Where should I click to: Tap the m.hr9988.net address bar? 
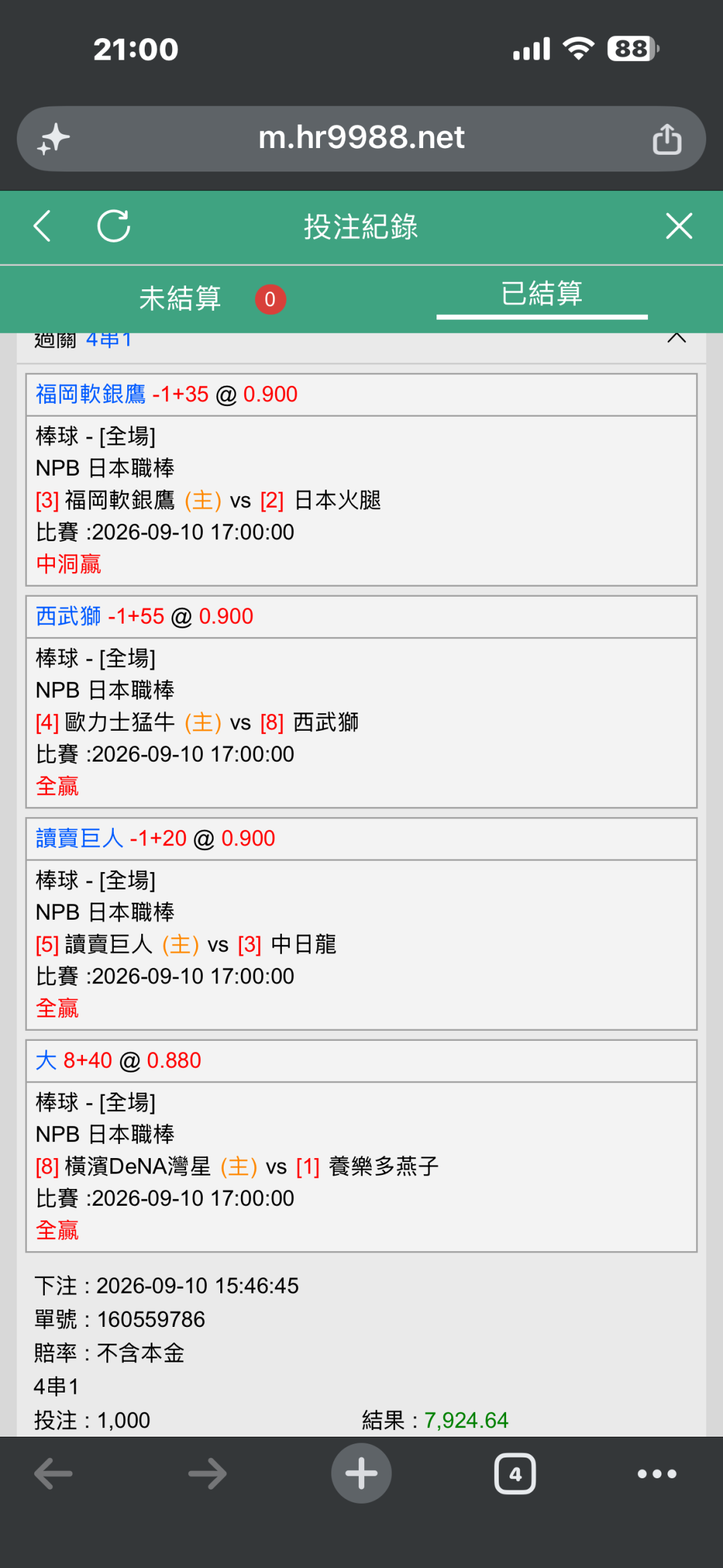click(361, 138)
